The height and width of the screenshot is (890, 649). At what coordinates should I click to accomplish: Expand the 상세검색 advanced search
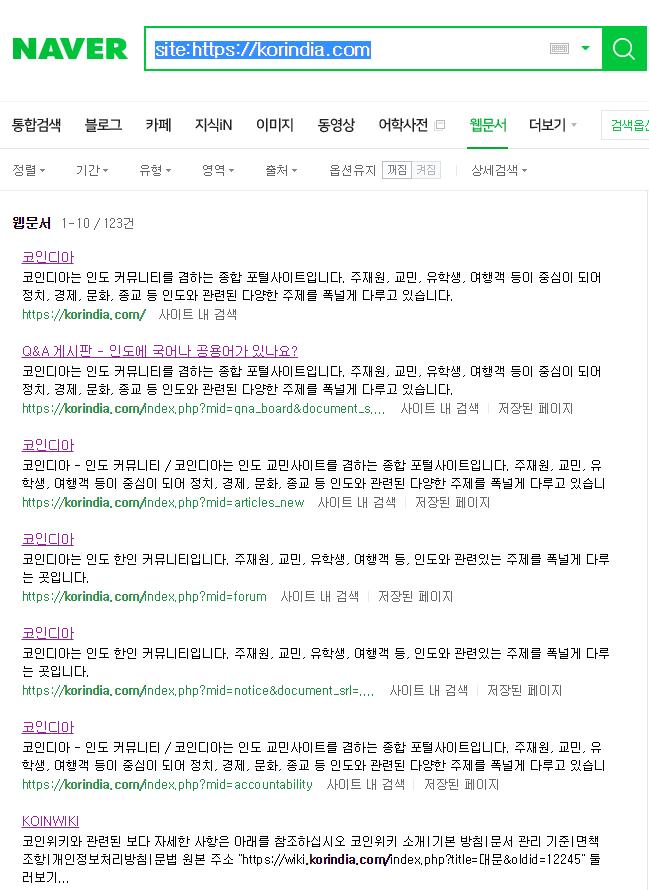click(498, 170)
